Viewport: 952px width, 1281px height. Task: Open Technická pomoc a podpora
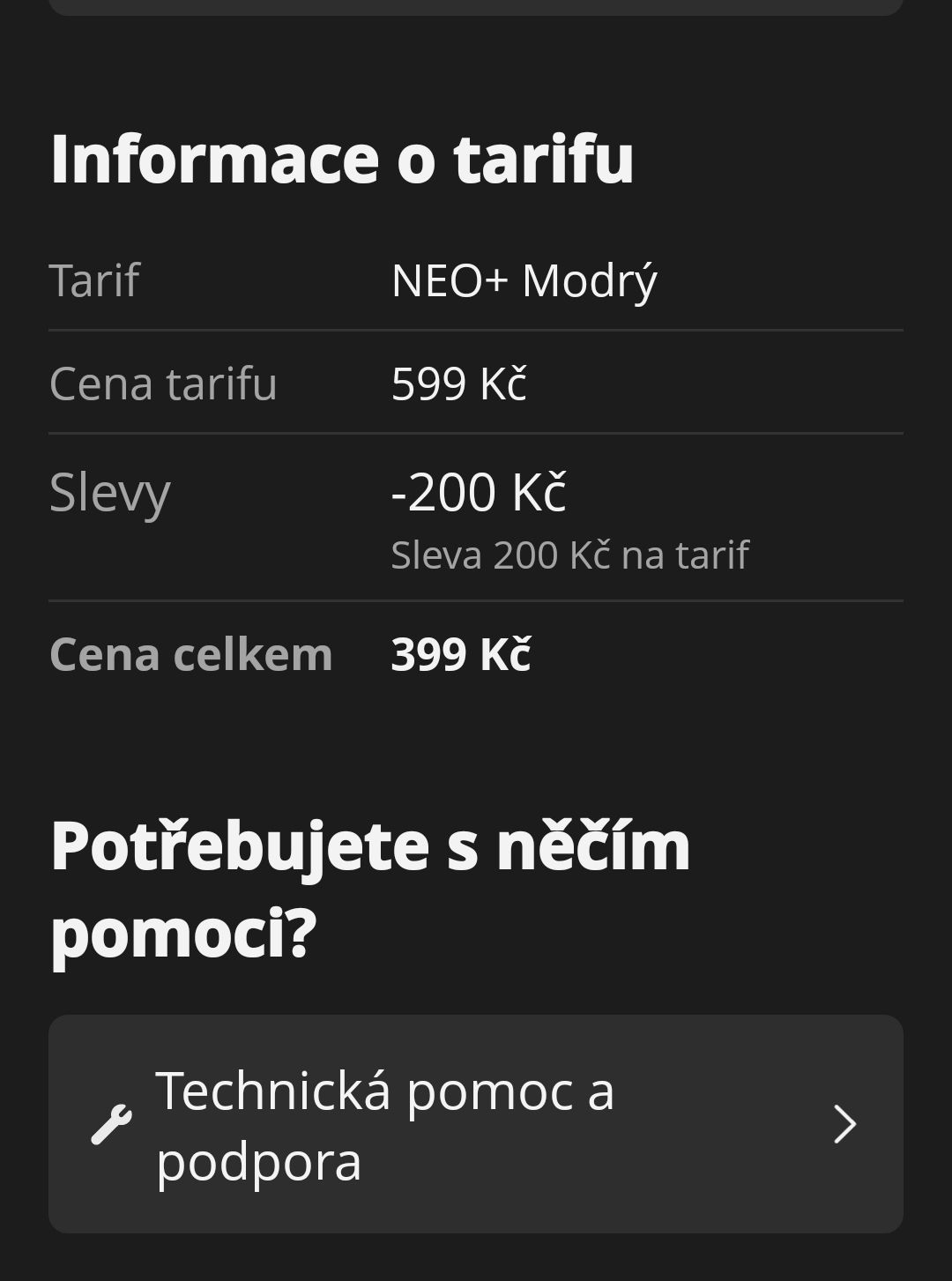[476, 1123]
